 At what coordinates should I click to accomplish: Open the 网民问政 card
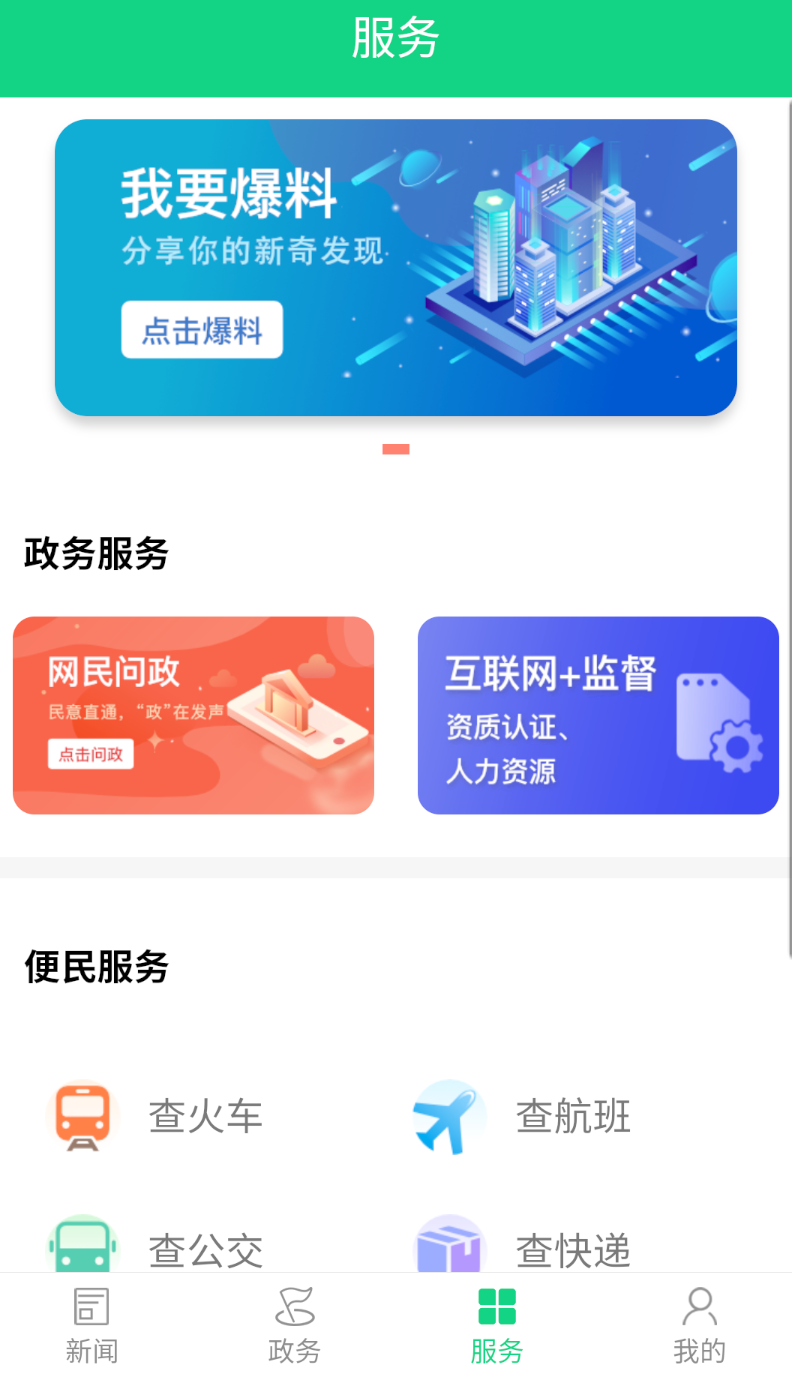pos(193,715)
